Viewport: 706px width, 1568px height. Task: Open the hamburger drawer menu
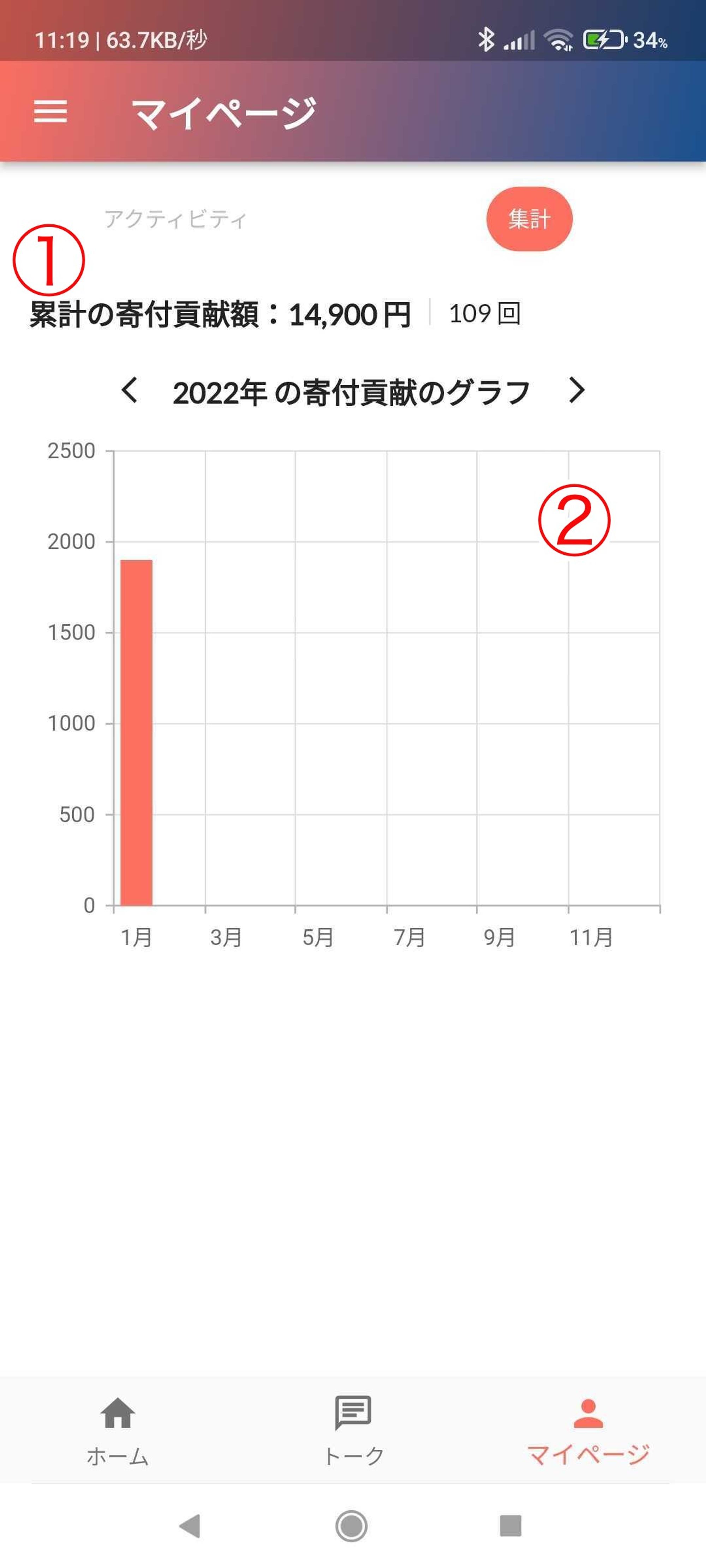click(x=50, y=111)
